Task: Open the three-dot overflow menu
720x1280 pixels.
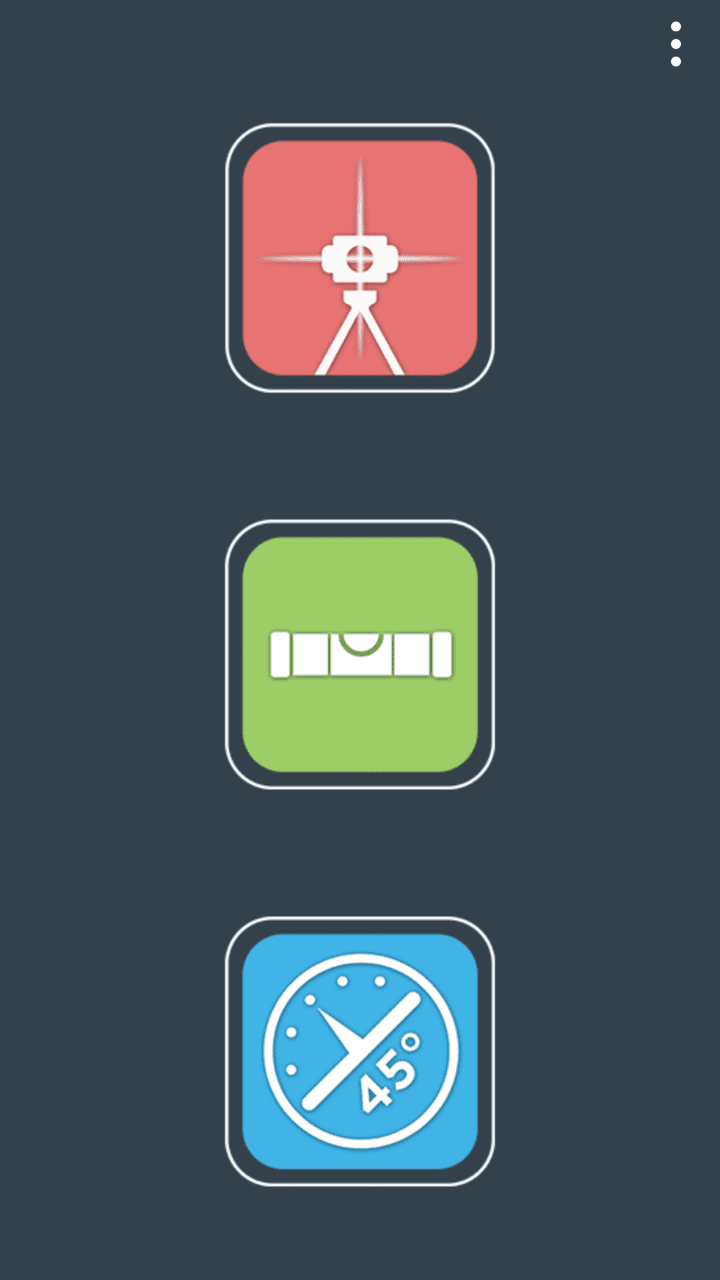Action: 676,44
